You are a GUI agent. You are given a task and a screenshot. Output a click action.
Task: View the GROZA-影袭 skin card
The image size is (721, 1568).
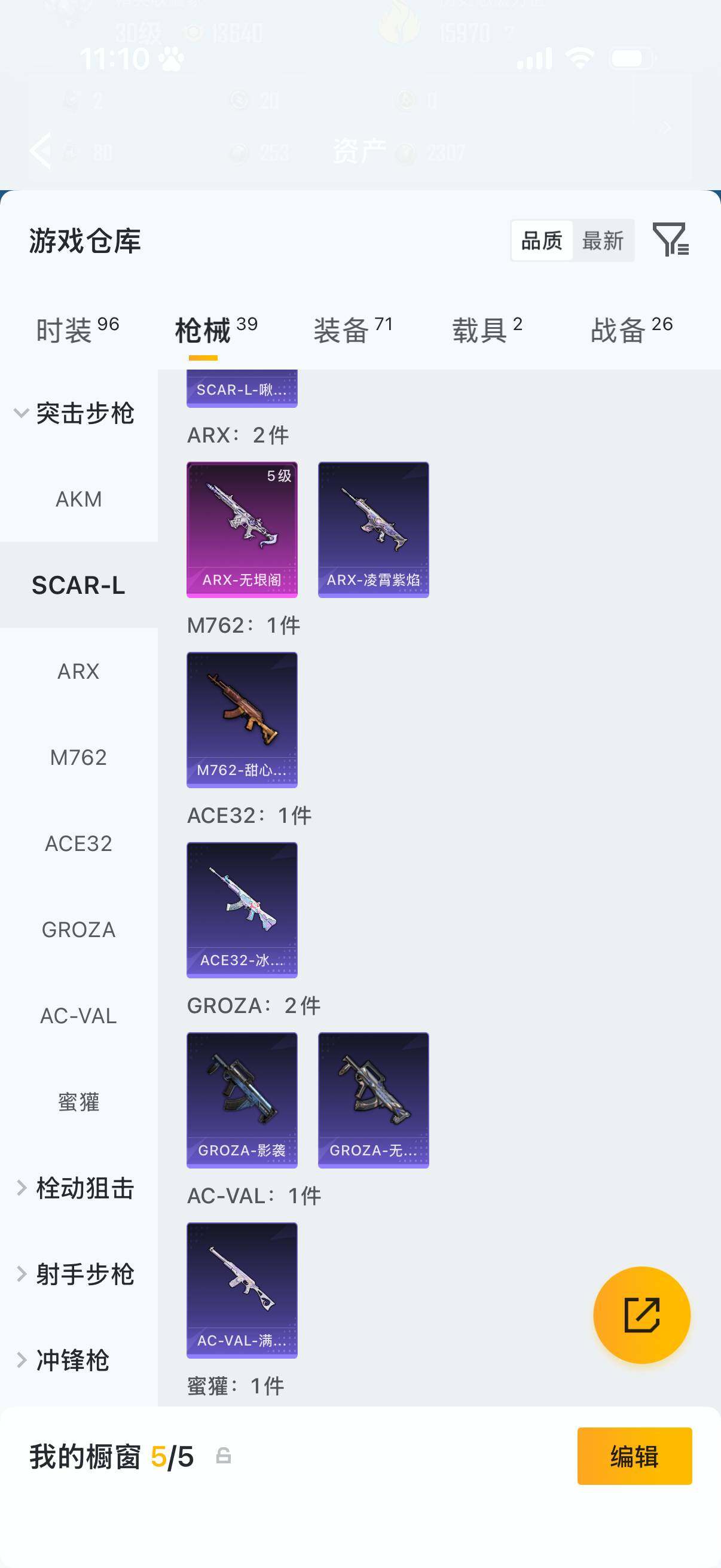point(242,1100)
